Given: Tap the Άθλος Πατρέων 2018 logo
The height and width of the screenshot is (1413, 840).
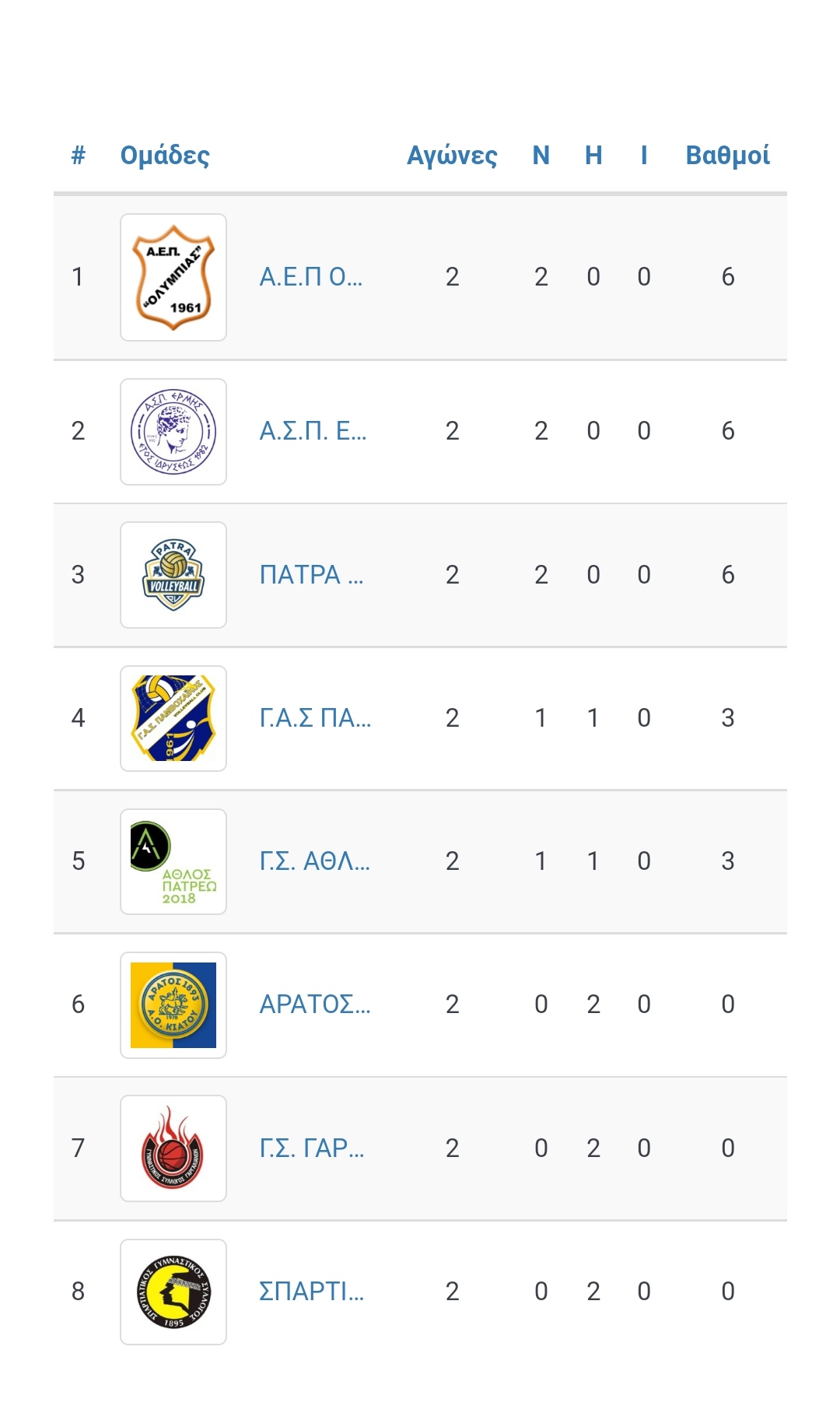Looking at the screenshot, I should tap(173, 862).
